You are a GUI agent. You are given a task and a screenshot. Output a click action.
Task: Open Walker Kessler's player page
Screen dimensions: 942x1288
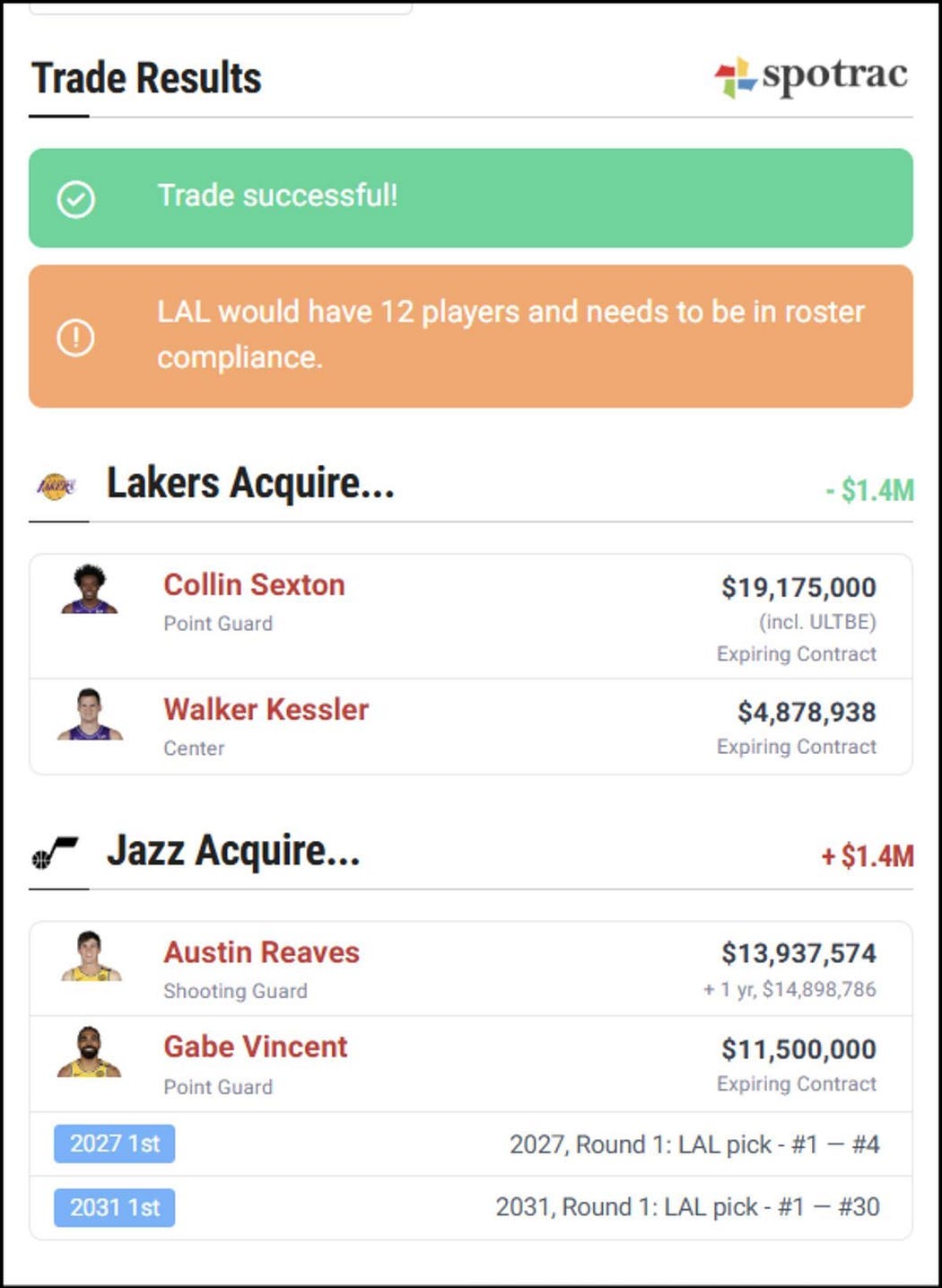266,709
